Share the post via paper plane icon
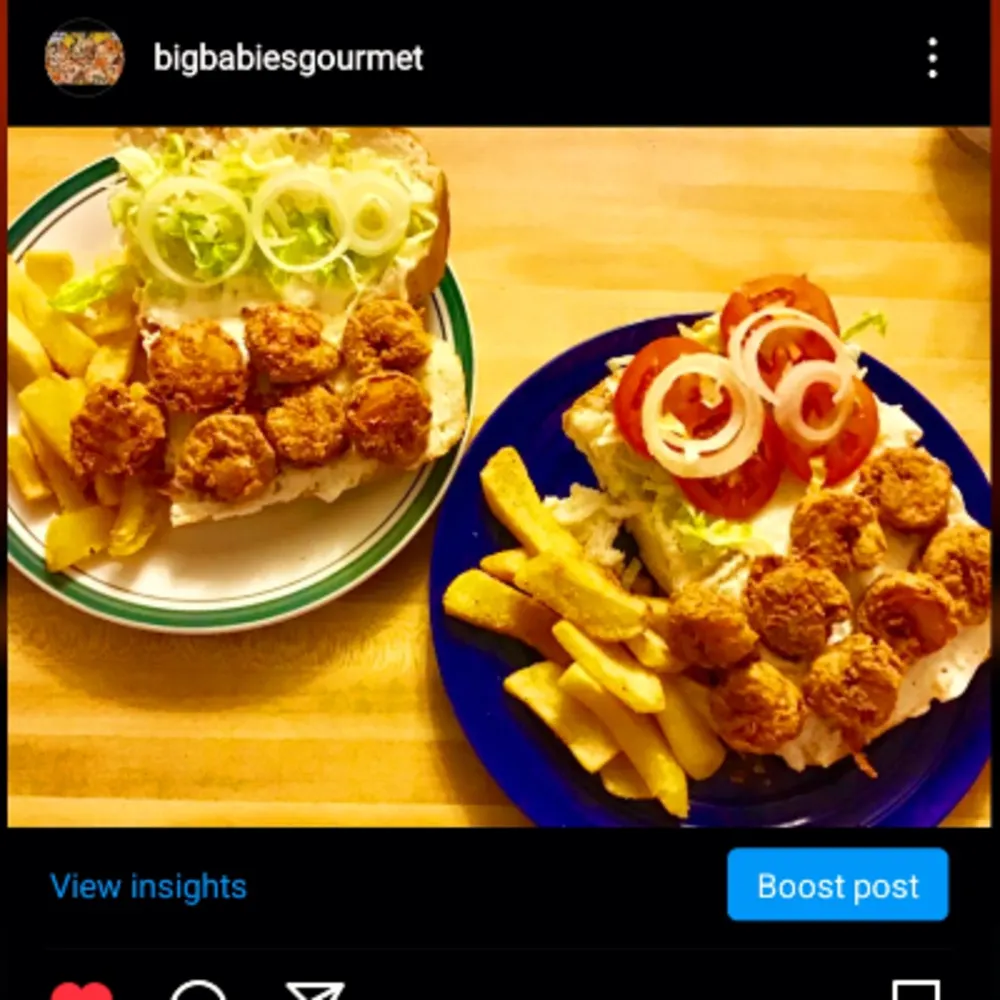Screen dimensions: 1000x1000 315,990
